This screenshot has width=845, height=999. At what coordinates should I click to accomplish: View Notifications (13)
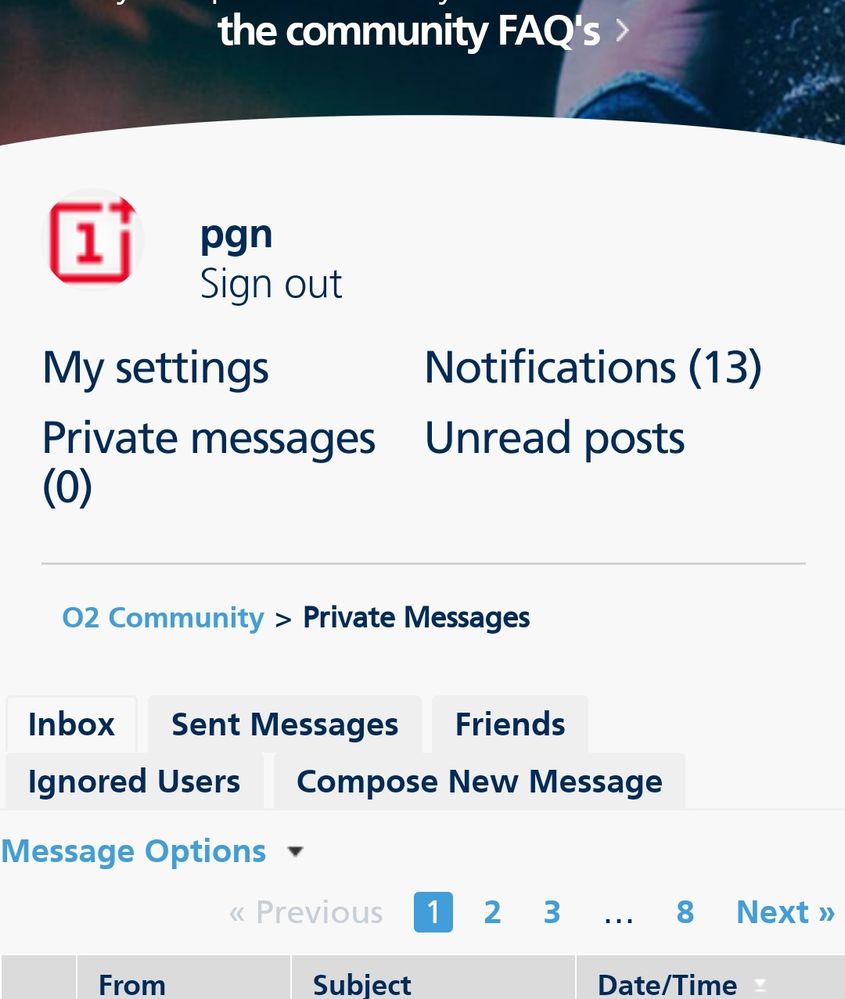coord(592,368)
